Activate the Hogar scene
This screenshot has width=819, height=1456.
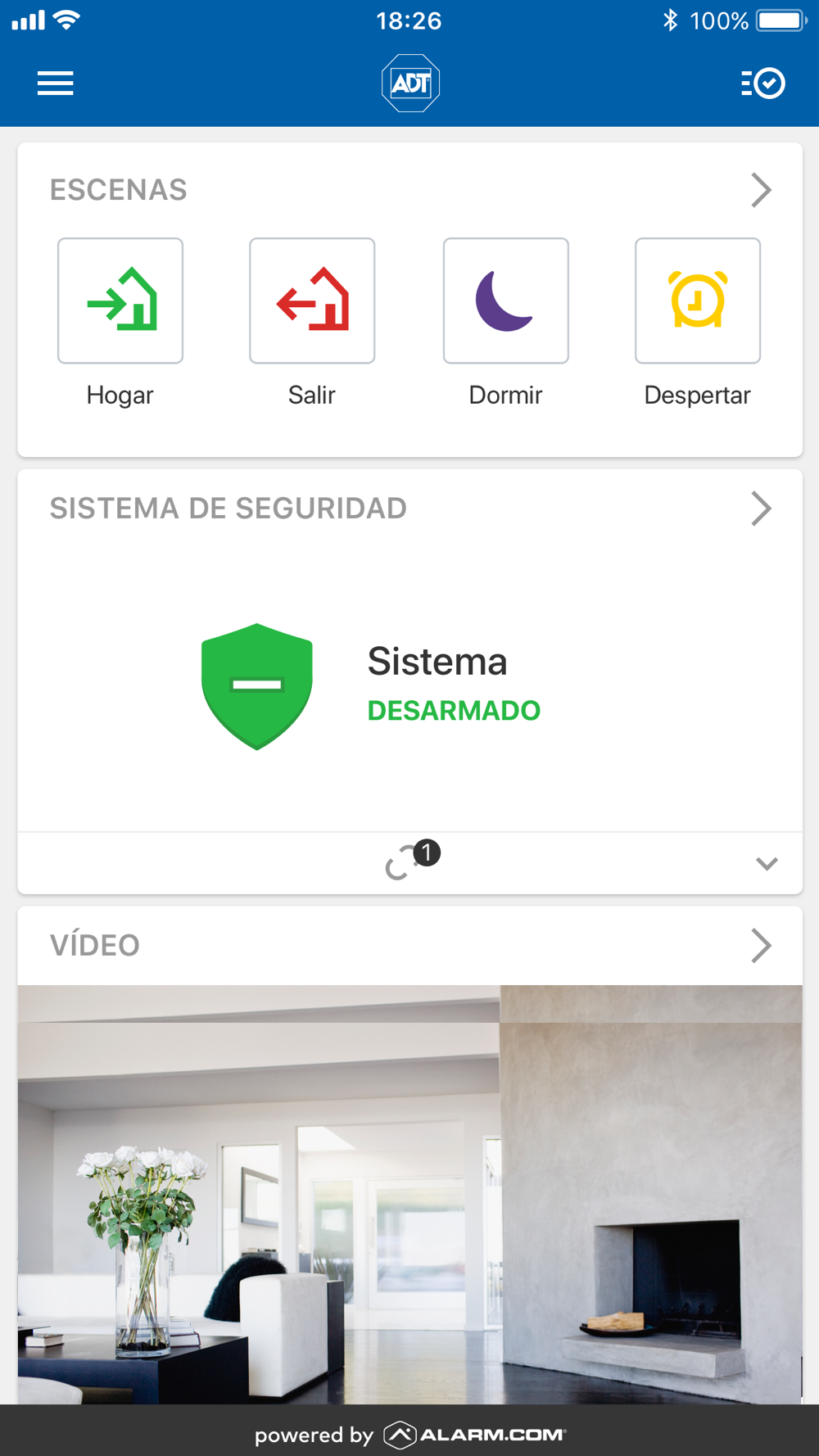[120, 301]
